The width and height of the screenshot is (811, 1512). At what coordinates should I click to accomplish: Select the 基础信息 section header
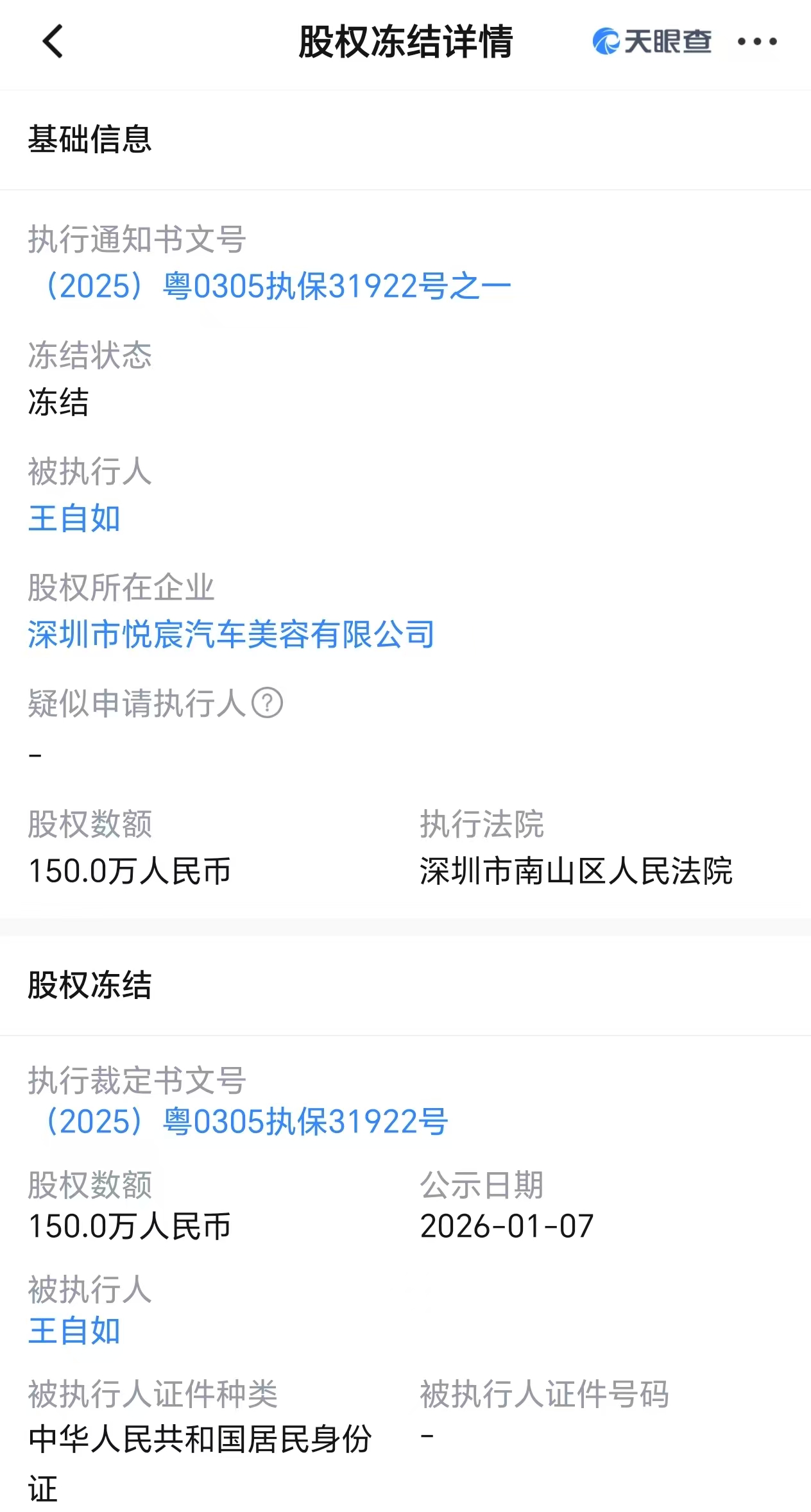[x=90, y=138]
